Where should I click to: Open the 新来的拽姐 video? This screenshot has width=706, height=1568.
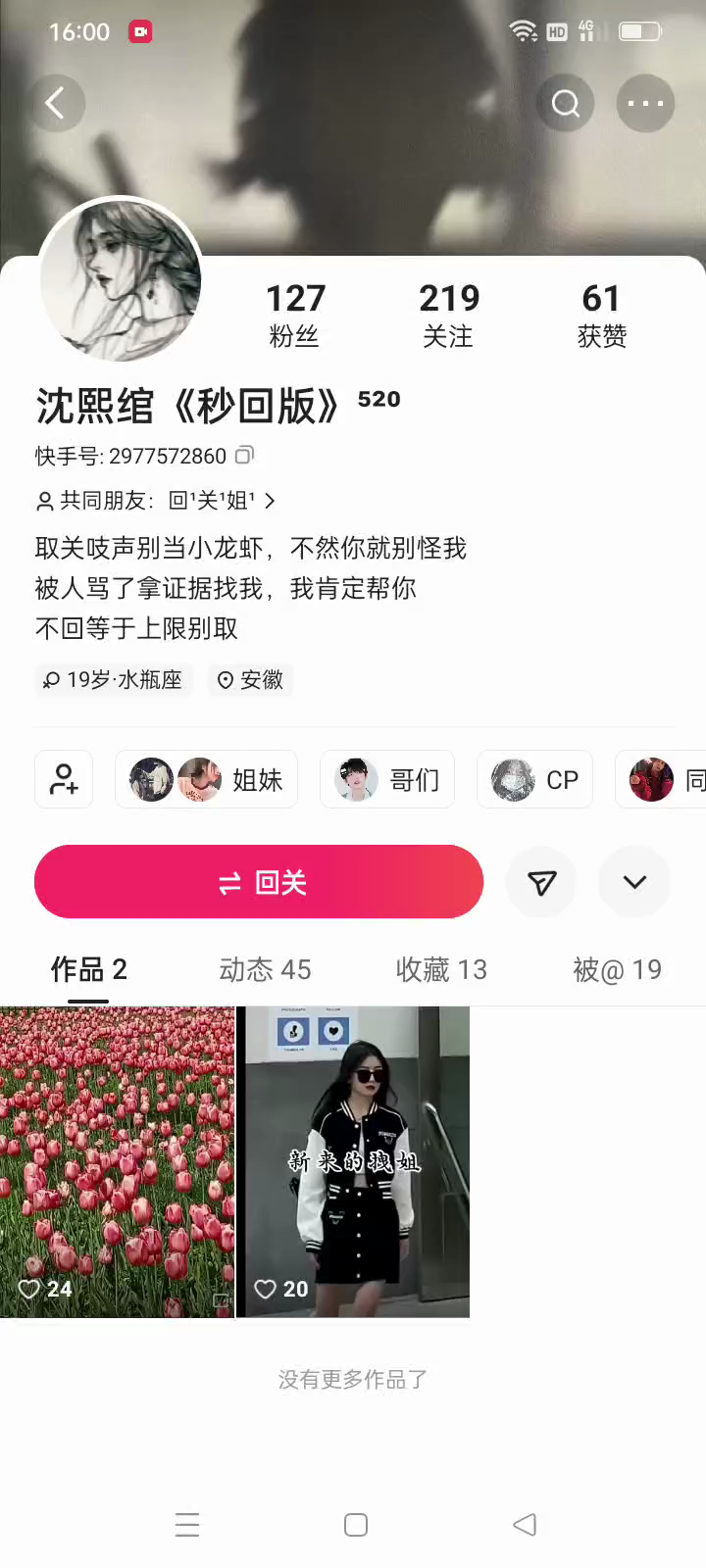(353, 1161)
